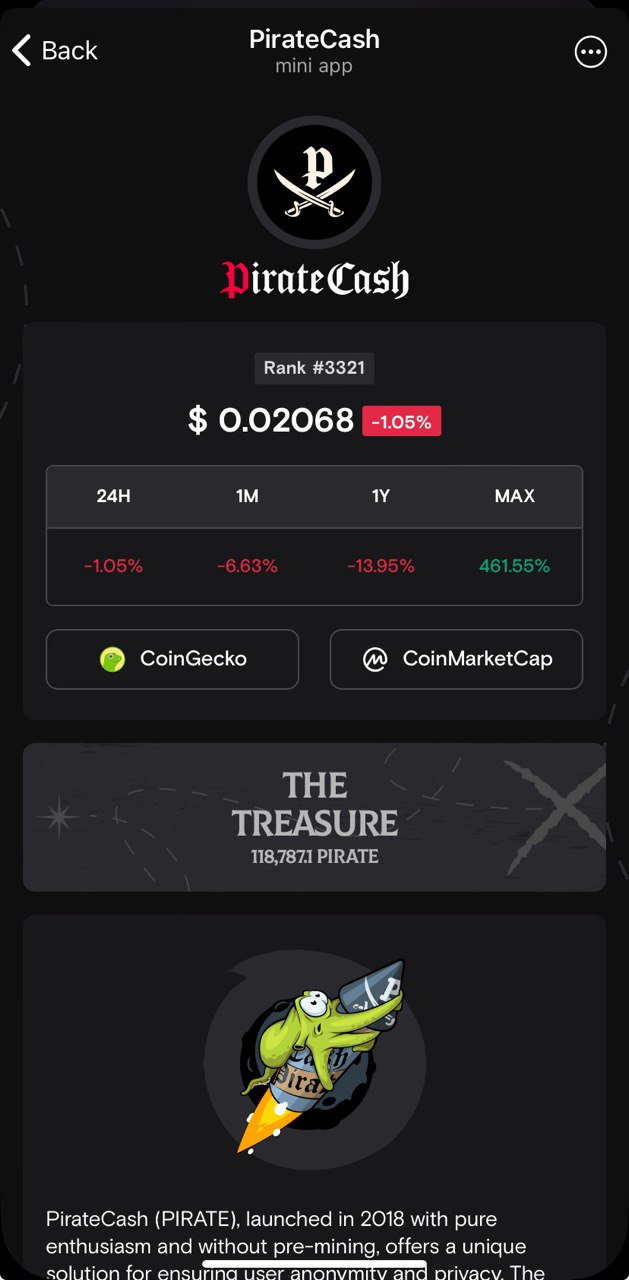Screen dimensions: 629x1280
Task: Go back from PirateCash mini app
Action: [x=54, y=50]
